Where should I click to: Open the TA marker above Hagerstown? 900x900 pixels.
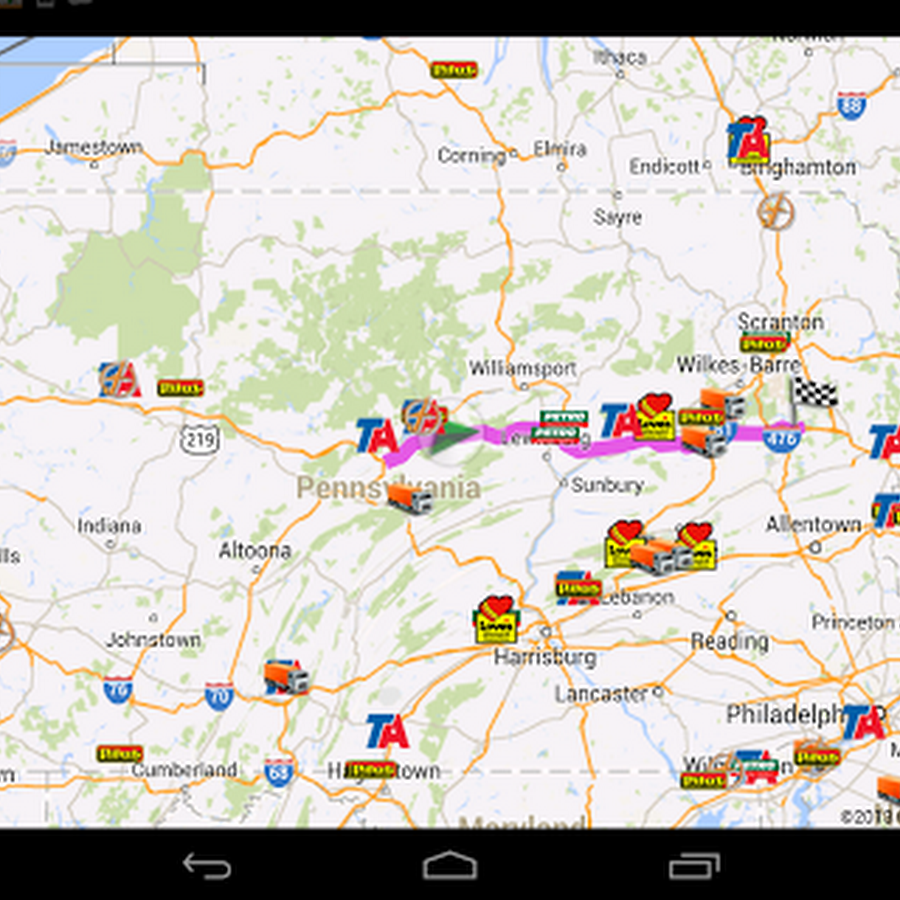[x=387, y=732]
